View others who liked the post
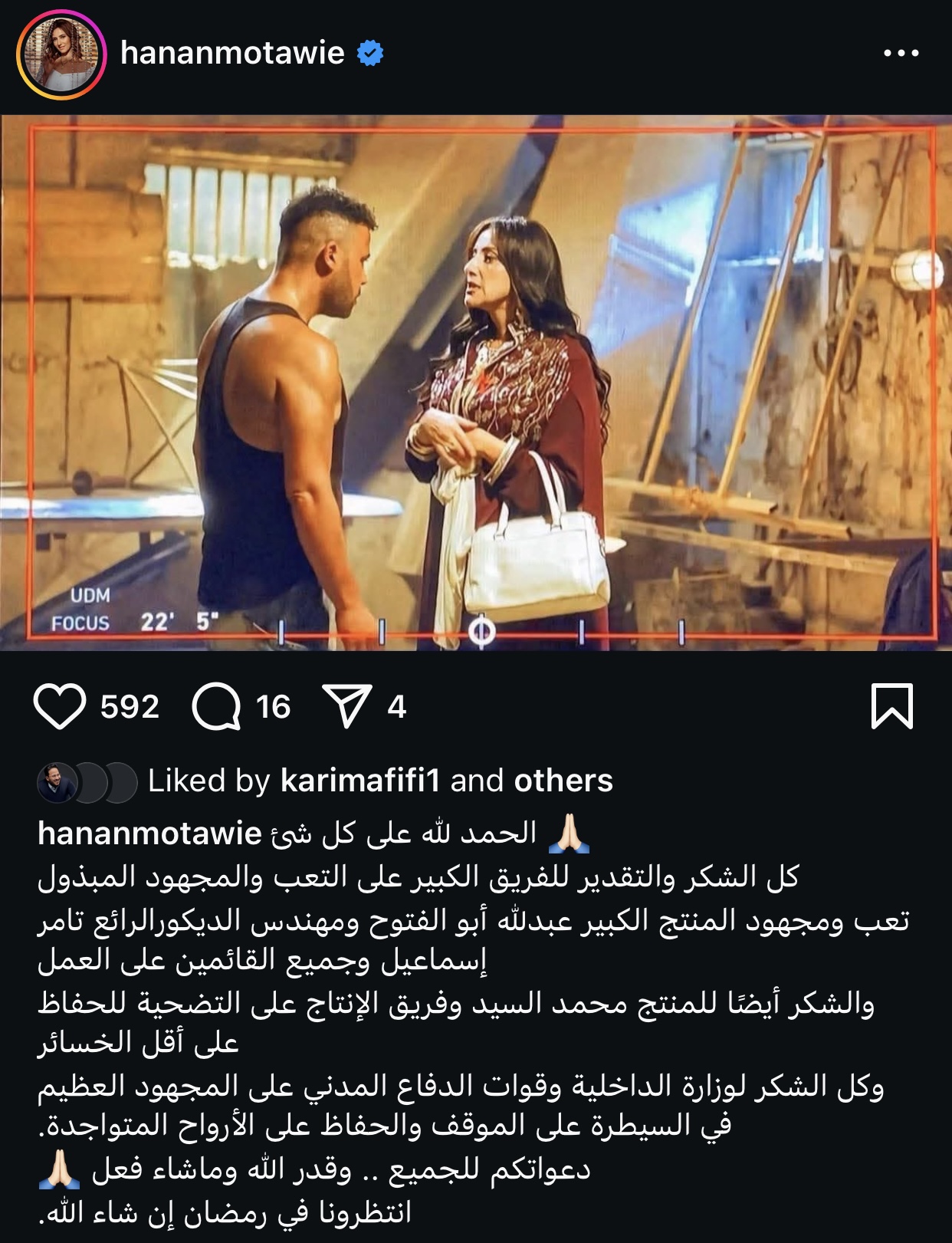The image size is (952, 1243). pos(563,781)
